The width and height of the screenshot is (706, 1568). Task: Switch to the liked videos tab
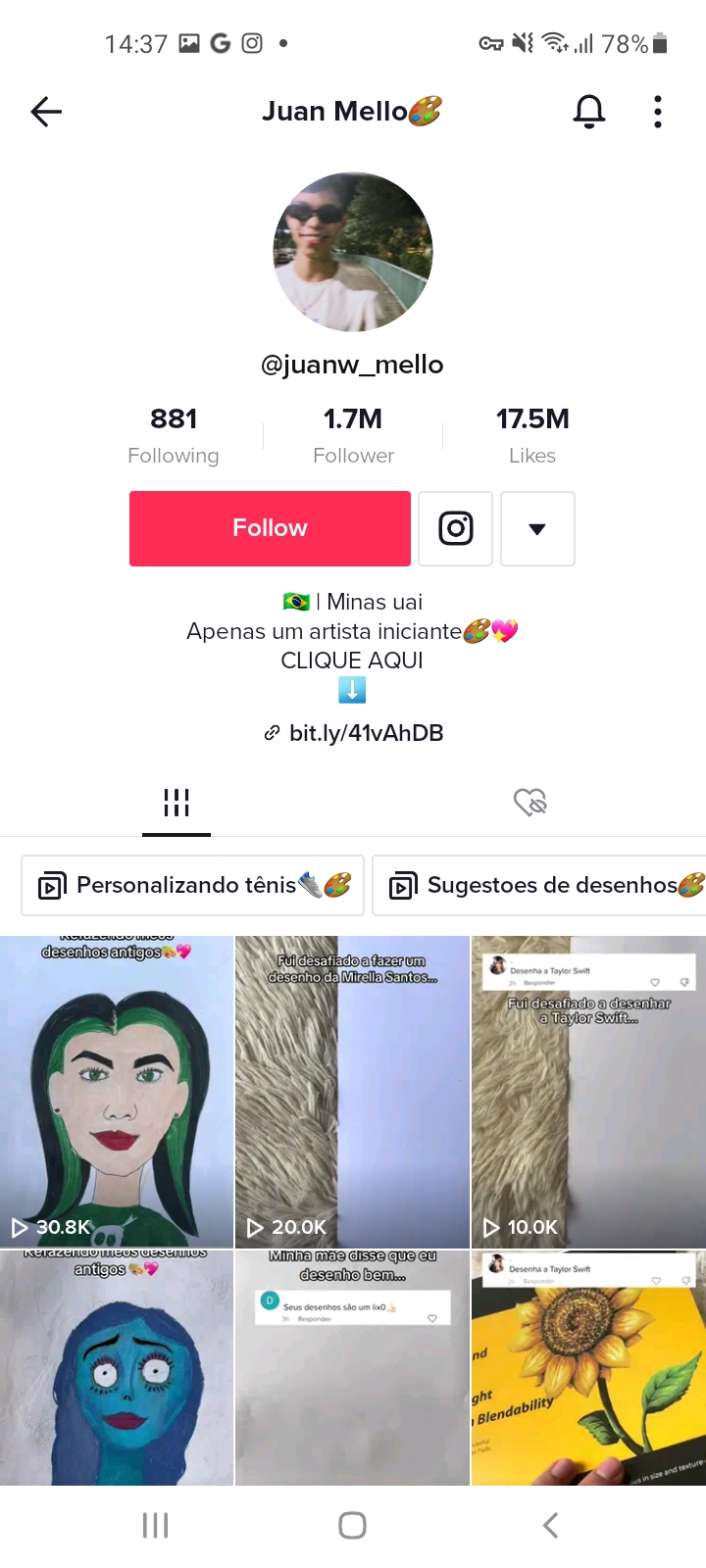[529, 804]
